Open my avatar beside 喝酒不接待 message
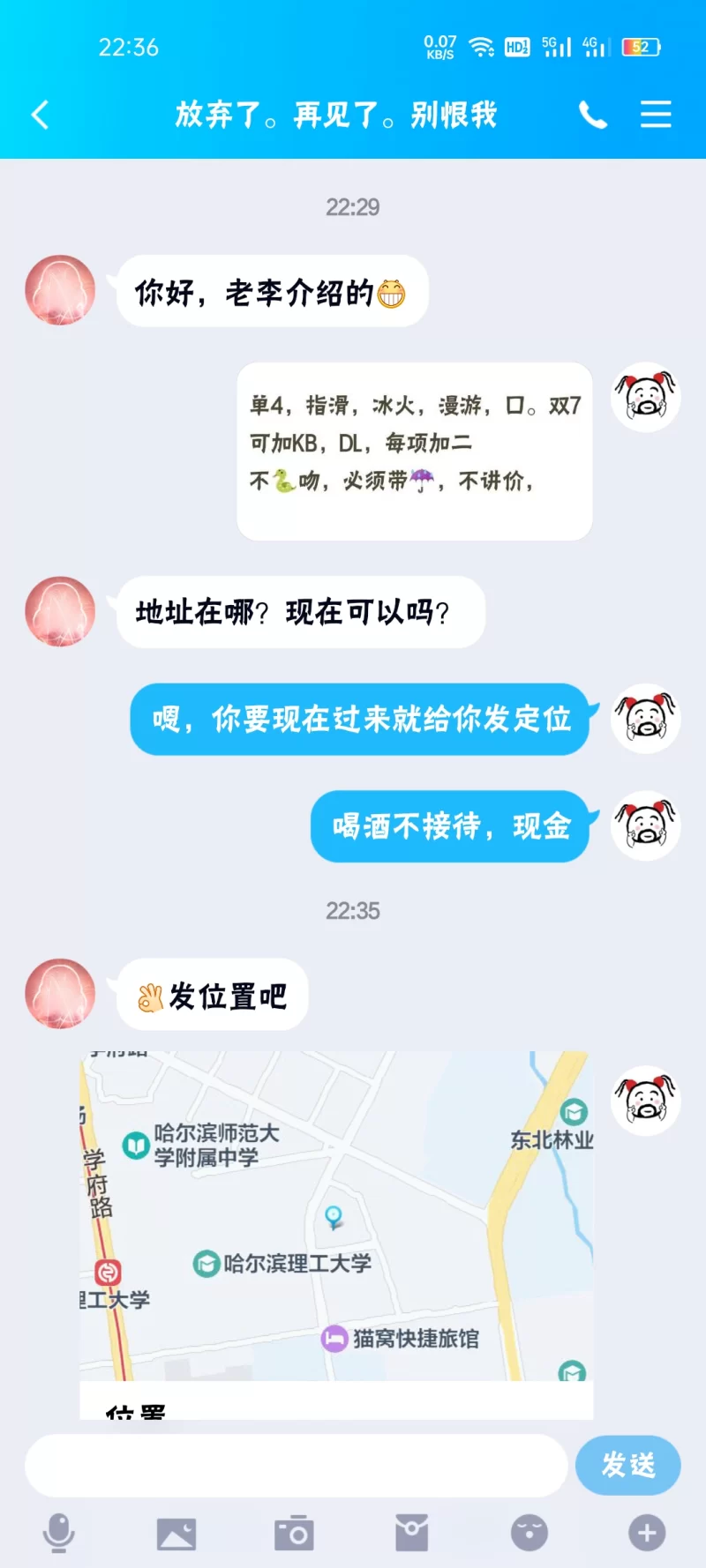This screenshot has width=706, height=1568. point(646,825)
